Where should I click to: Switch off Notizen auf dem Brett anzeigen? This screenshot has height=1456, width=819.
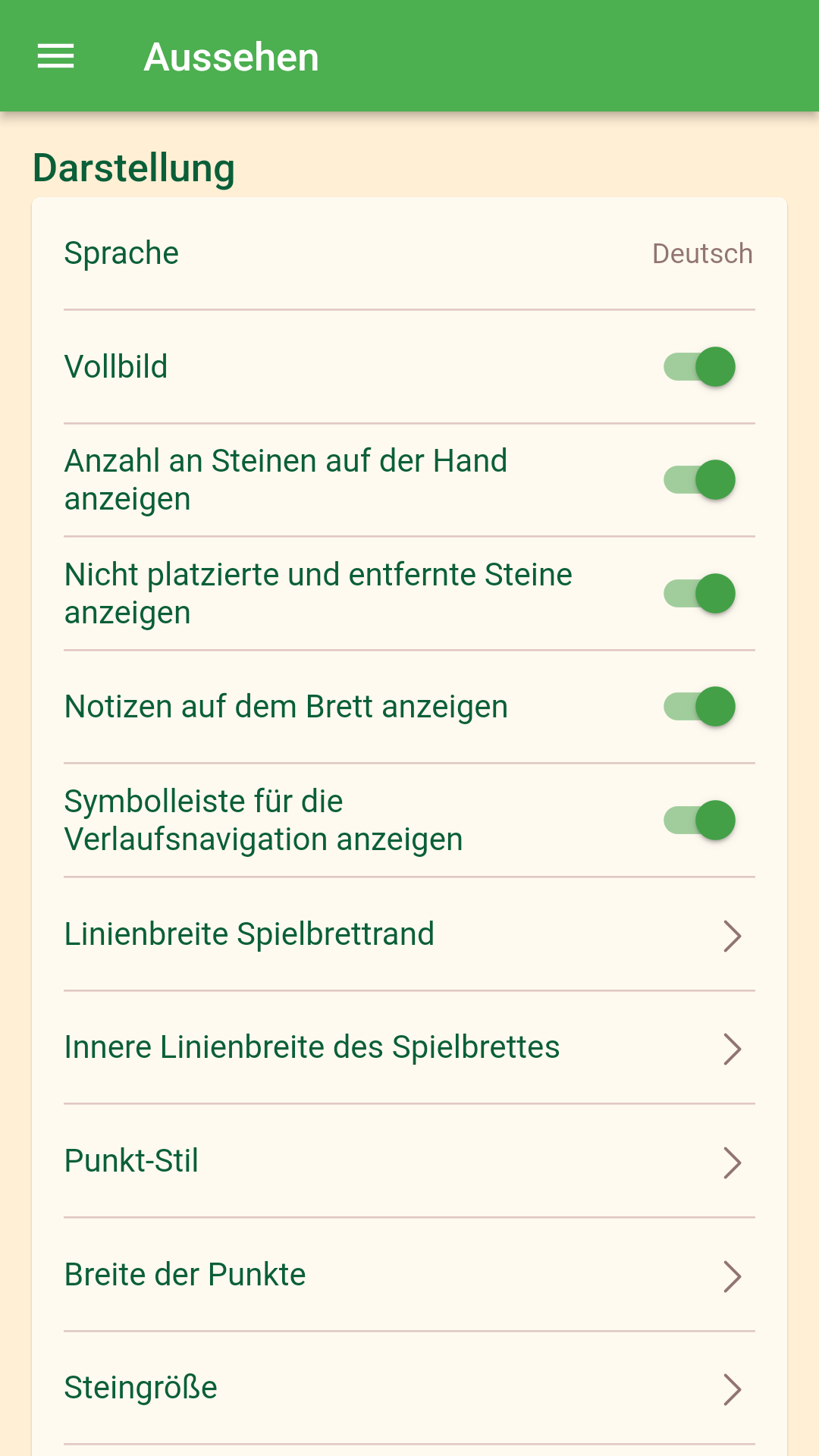pos(699,707)
